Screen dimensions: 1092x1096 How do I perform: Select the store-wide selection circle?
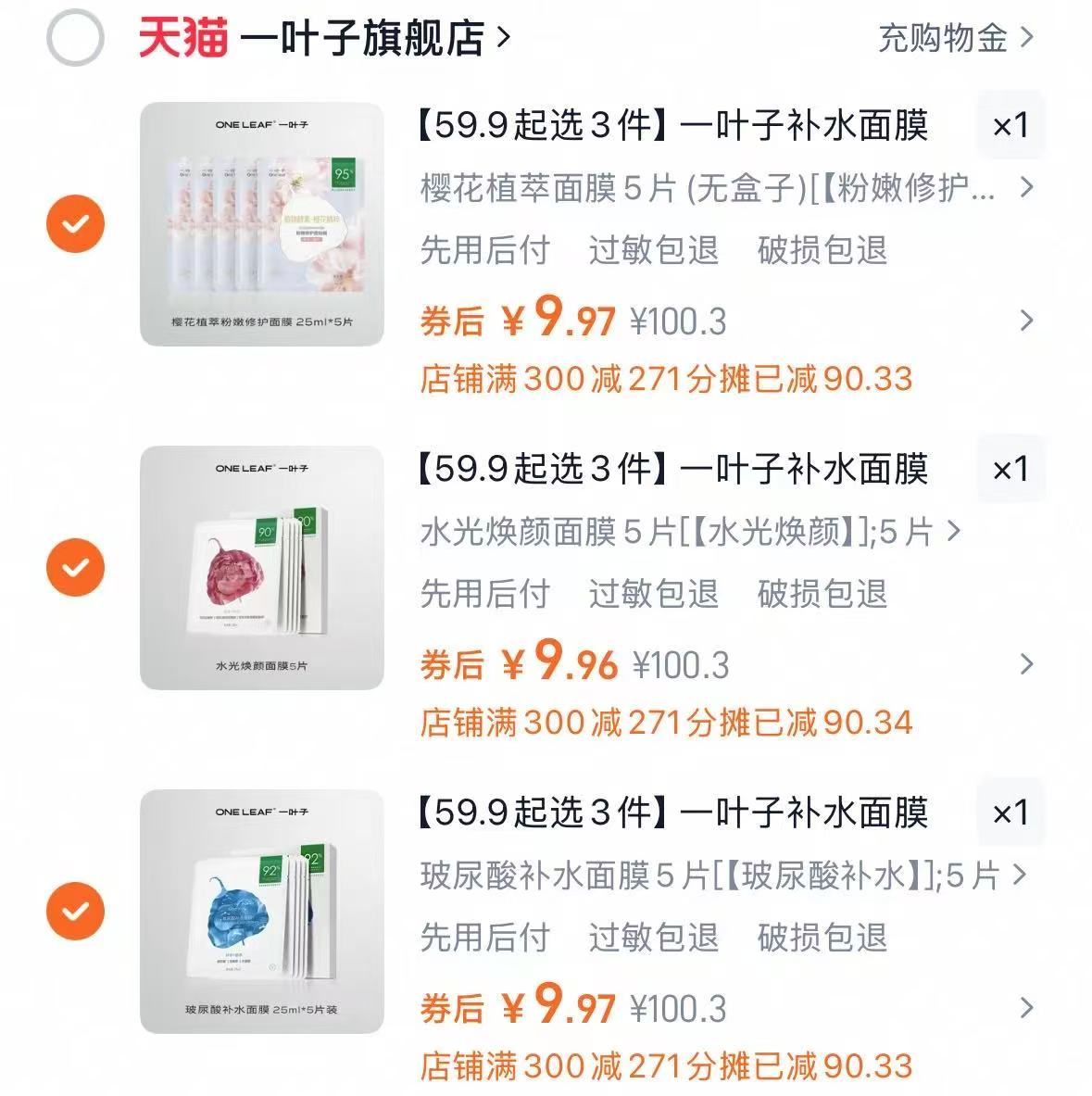(x=74, y=38)
